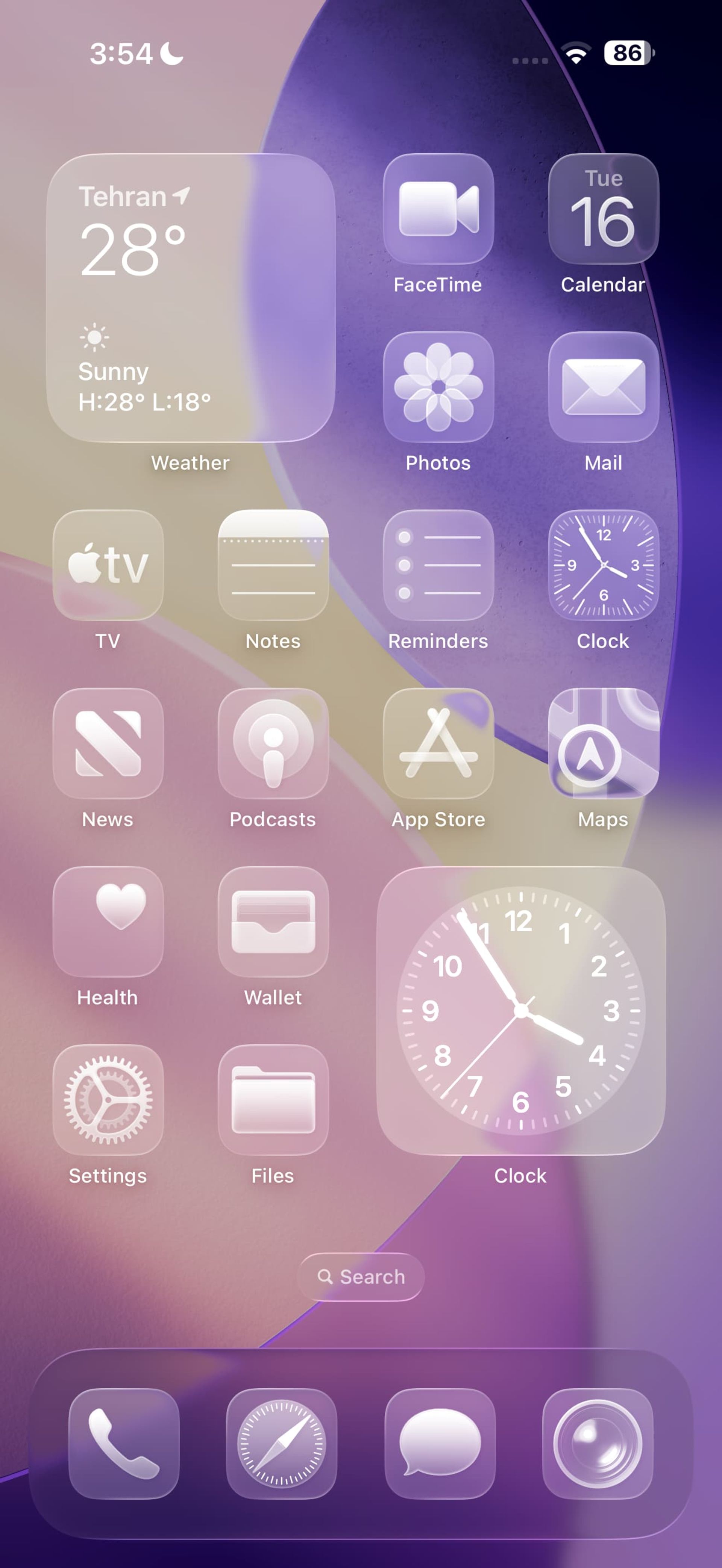Tap the small Clock app icon
This screenshot has height=1568, width=722.
pyautogui.click(x=603, y=565)
